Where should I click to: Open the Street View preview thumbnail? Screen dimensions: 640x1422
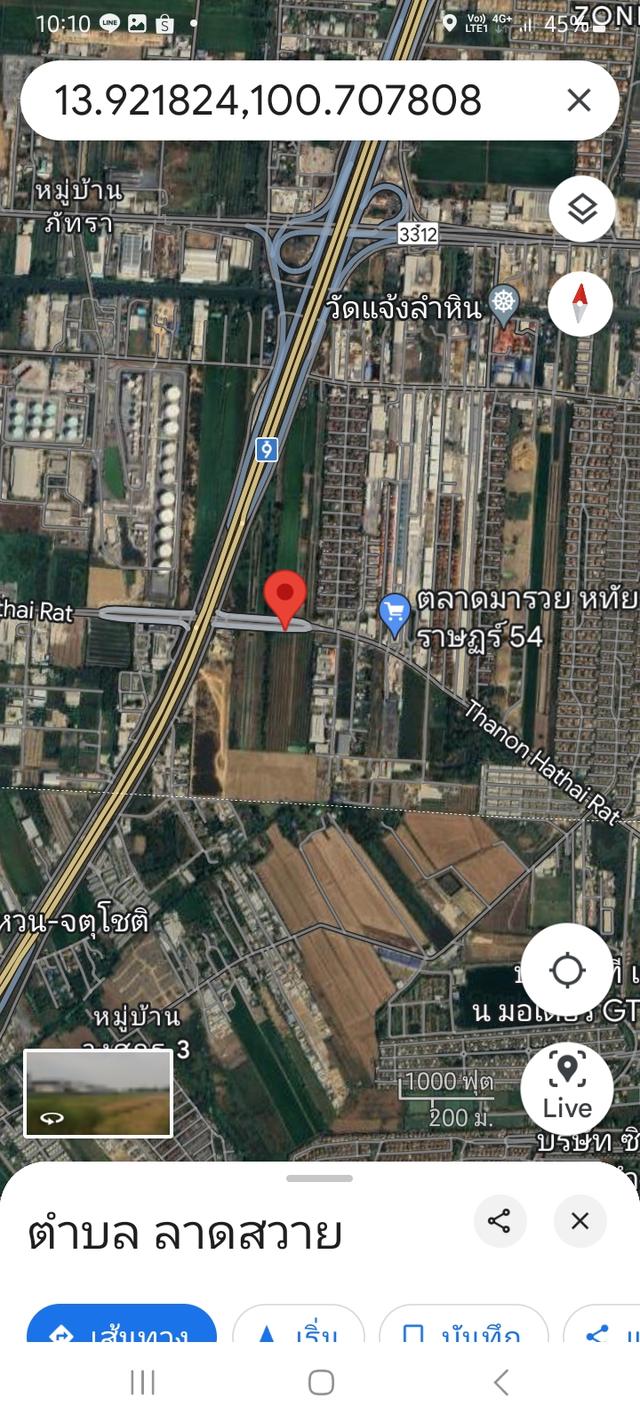coord(98,1093)
